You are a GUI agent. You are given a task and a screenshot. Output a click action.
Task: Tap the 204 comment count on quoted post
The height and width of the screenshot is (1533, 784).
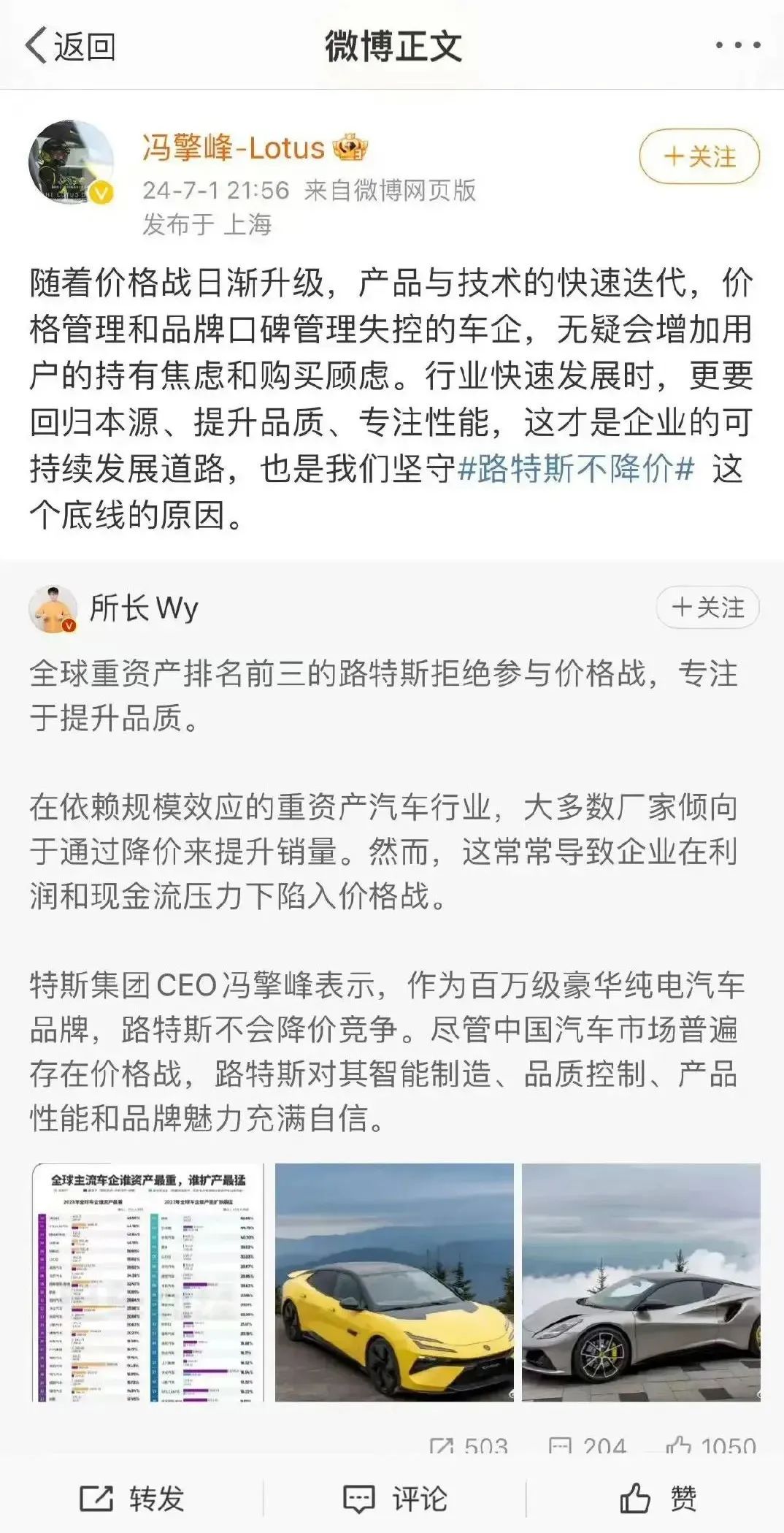coord(588,1447)
